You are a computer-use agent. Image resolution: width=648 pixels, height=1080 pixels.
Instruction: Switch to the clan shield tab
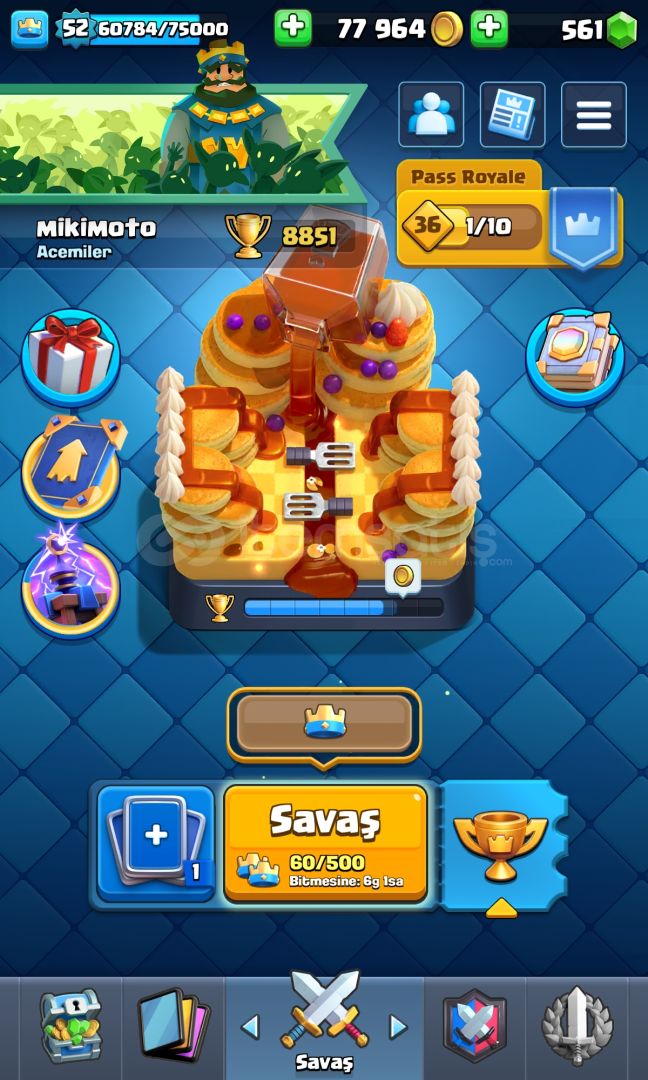(474, 1026)
